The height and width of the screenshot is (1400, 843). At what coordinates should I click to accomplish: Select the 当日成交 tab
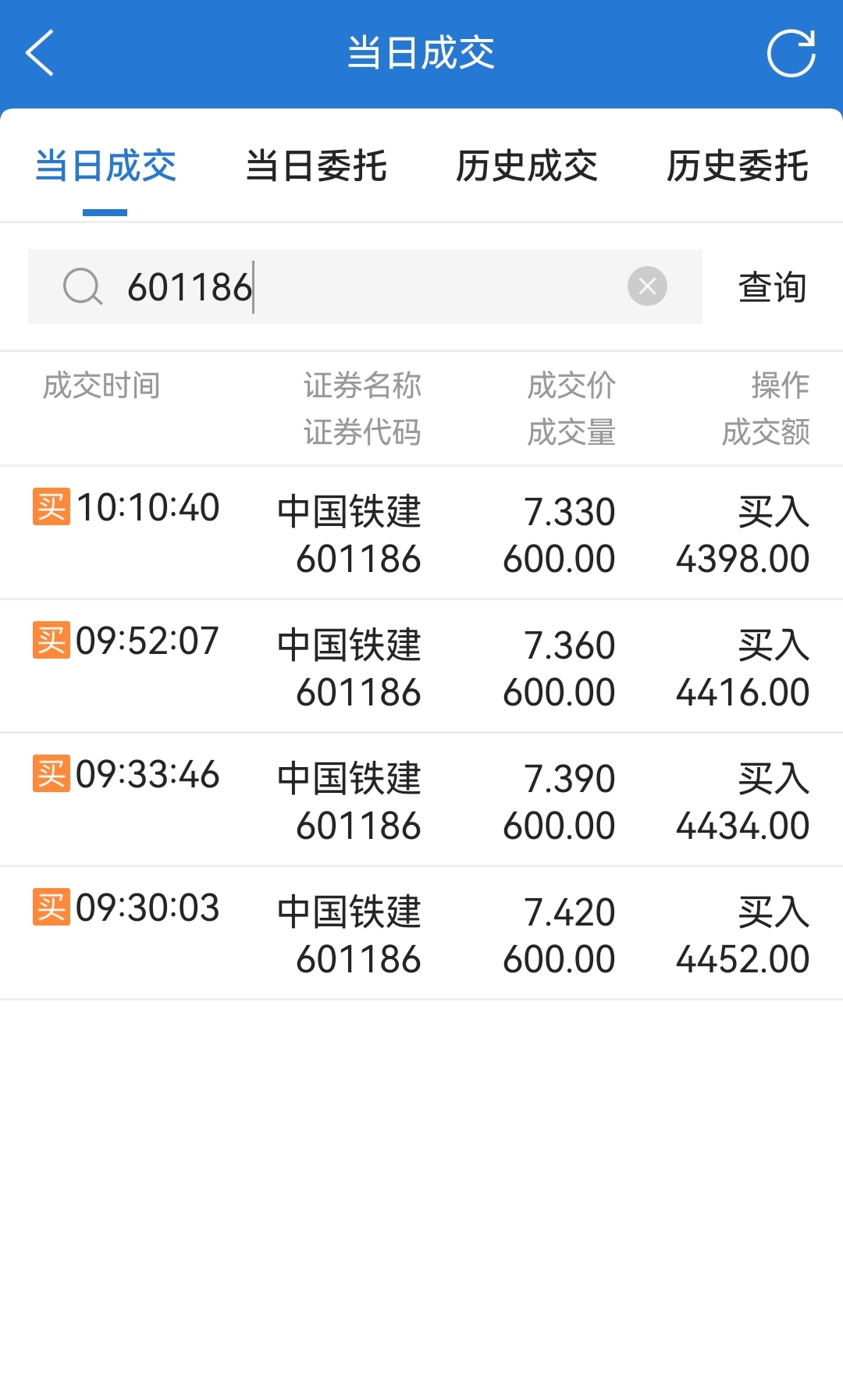pos(105,166)
